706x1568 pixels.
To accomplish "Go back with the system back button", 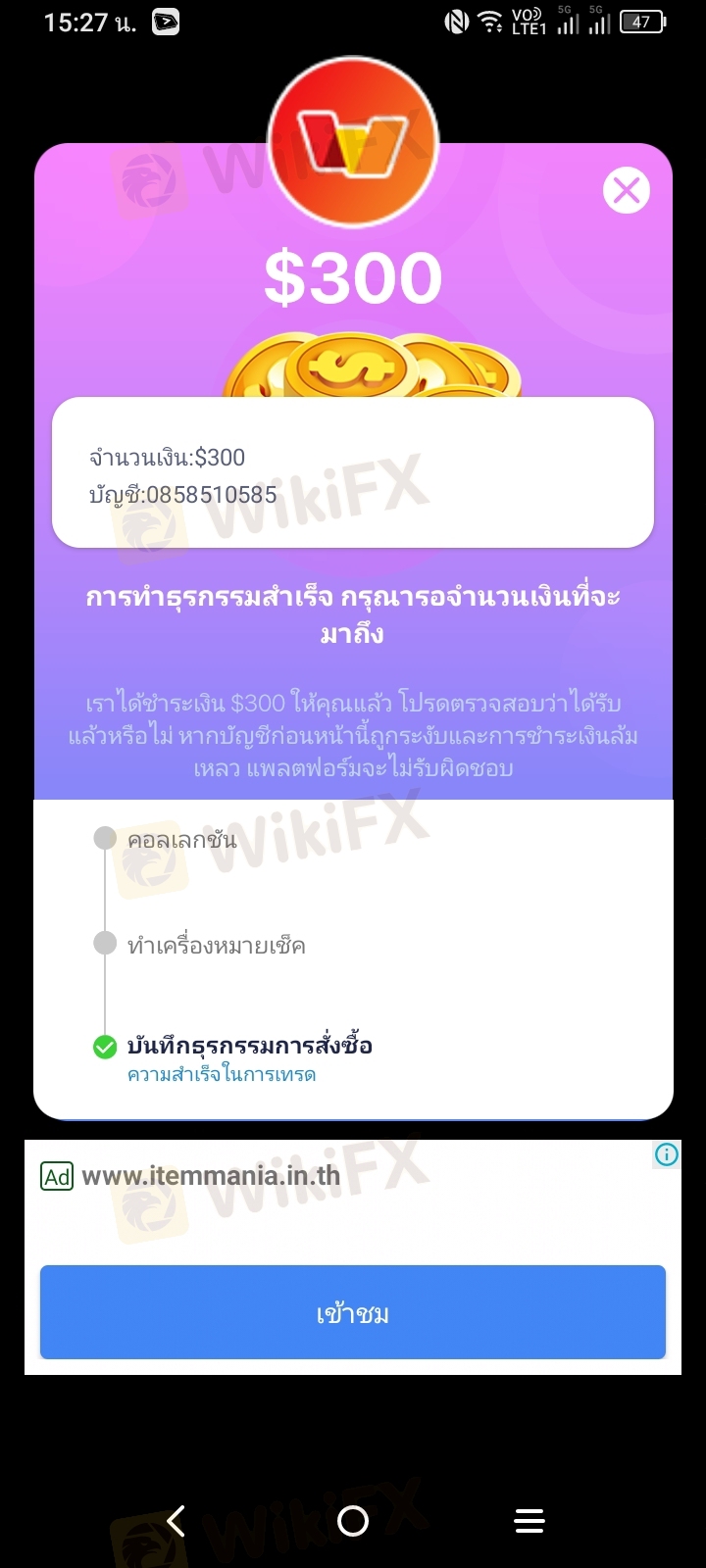I will click(176, 1521).
